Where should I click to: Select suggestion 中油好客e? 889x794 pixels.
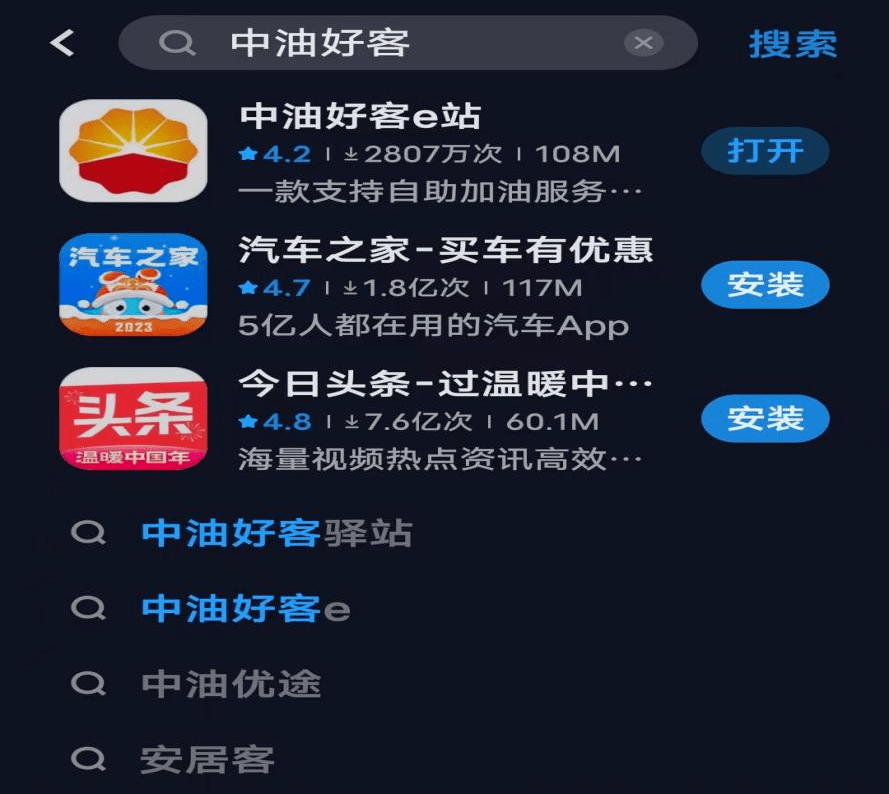coord(245,608)
